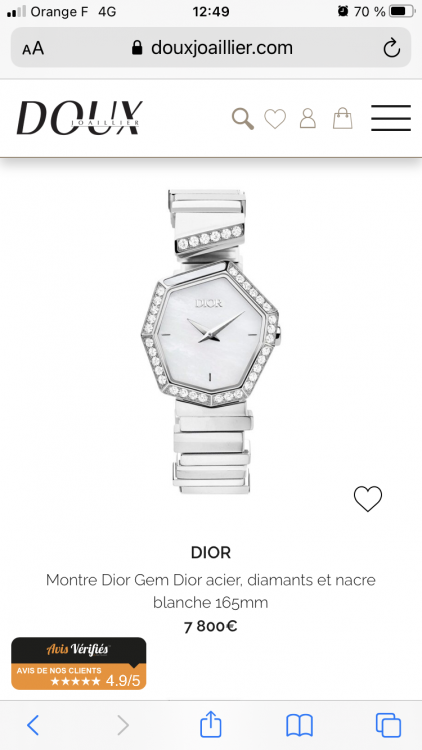The width and height of the screenshot is (422, 750).
Task: Tap the douxjoaillier.com address bar
Action: pos(211,47)
